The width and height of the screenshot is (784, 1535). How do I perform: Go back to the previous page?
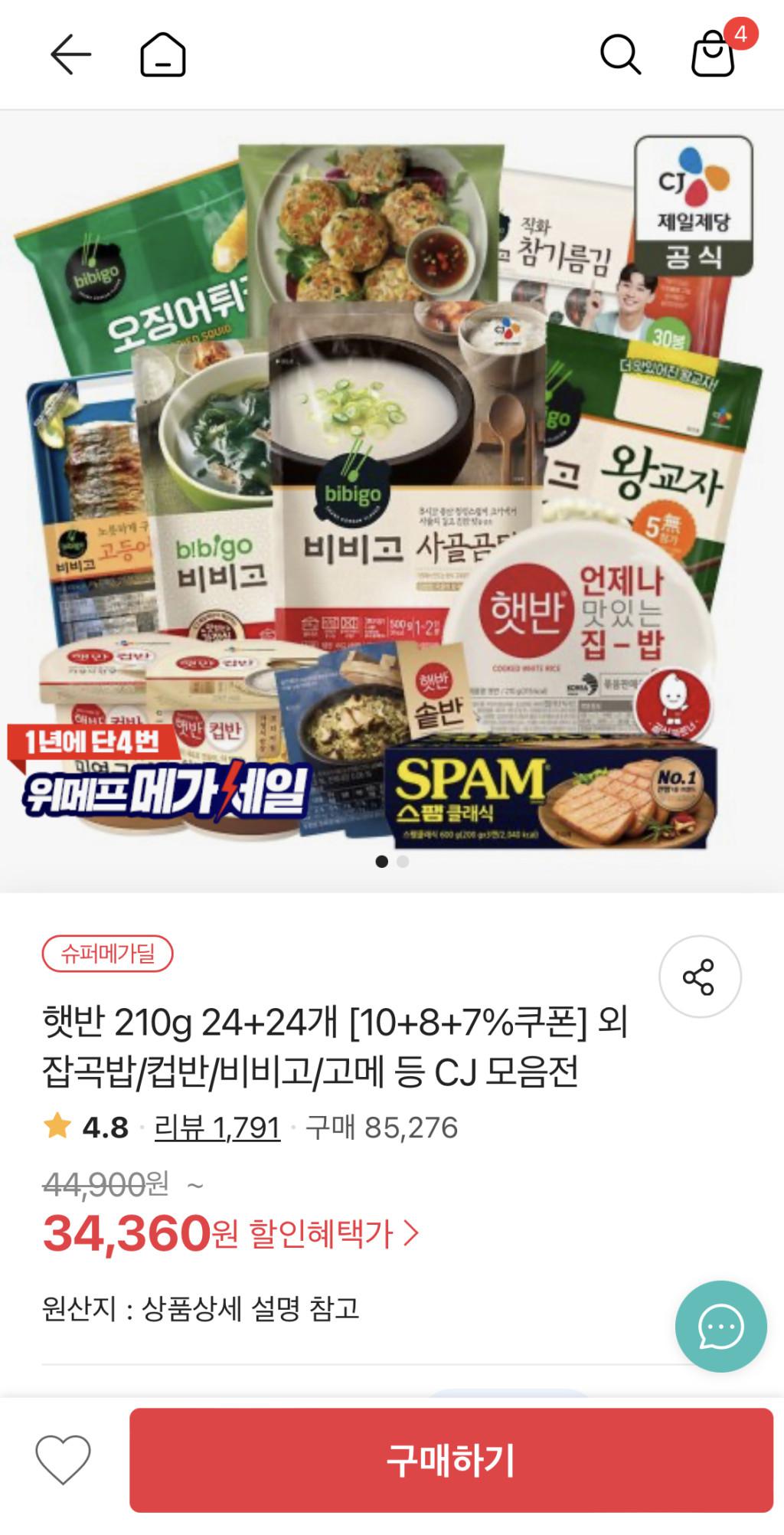pos(70,54)
